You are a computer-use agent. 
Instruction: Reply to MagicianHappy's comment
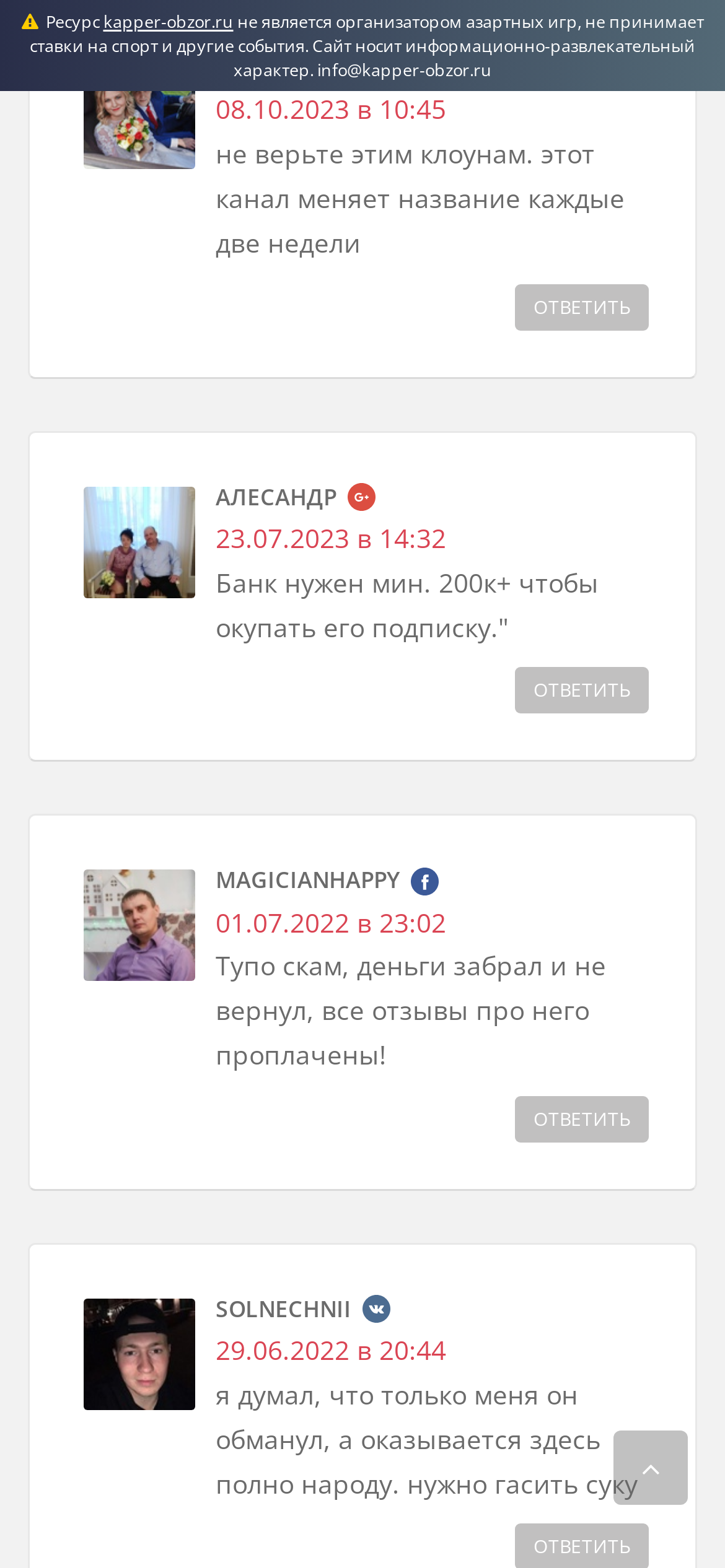coord(581,1119)
